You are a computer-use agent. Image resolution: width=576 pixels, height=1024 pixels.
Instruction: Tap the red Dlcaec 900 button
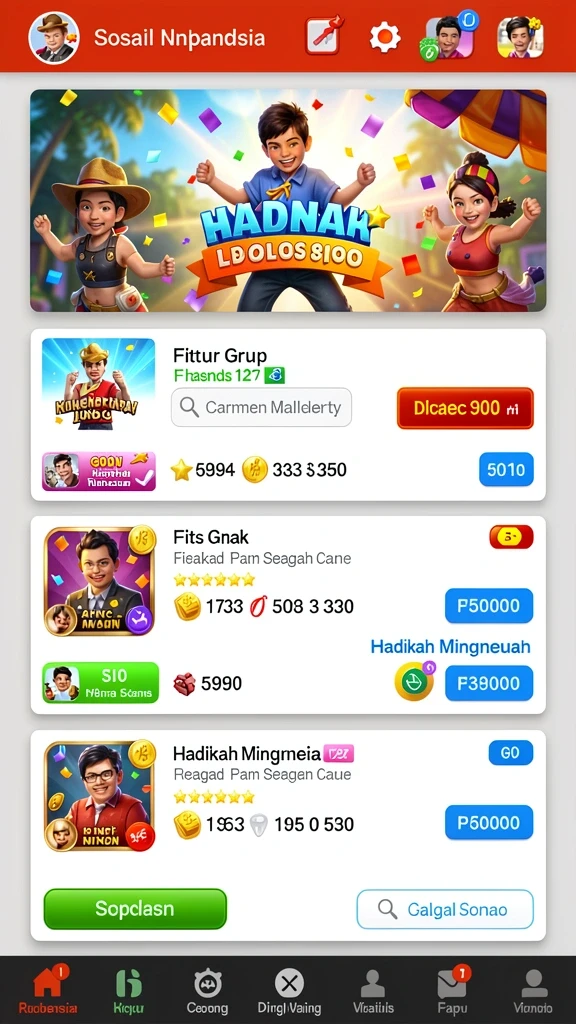click(x=465, y=408)
